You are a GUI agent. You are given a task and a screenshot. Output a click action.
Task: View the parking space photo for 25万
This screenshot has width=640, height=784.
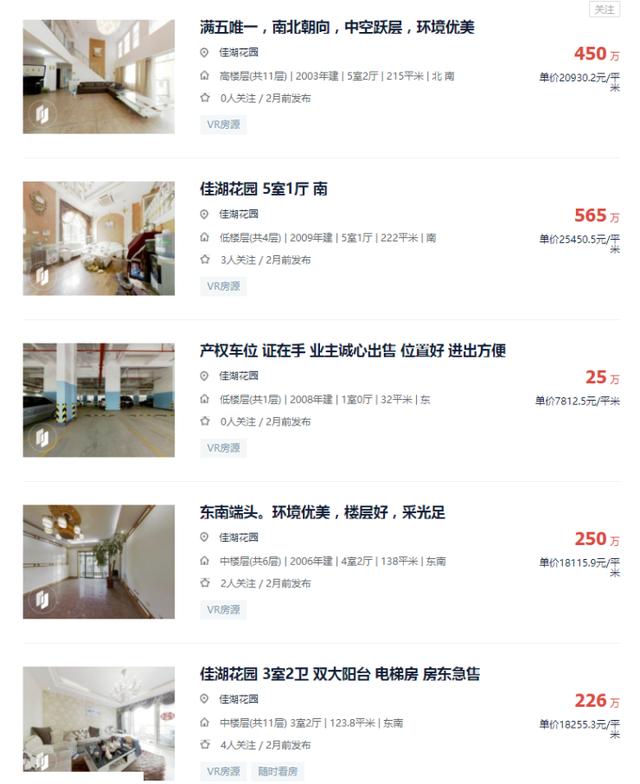[99, 400]
